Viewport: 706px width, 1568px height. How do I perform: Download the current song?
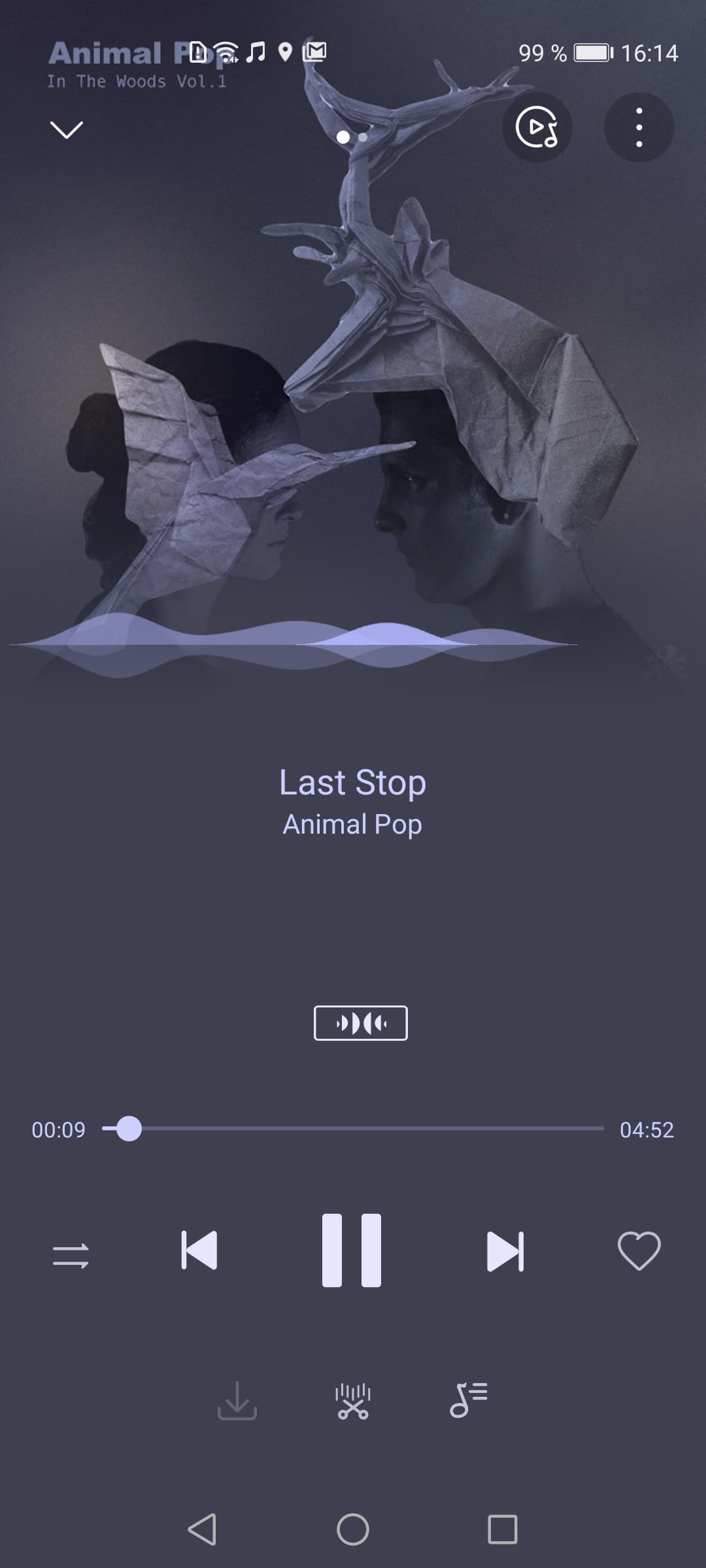pyautogui.click(x=237, y=1401)
